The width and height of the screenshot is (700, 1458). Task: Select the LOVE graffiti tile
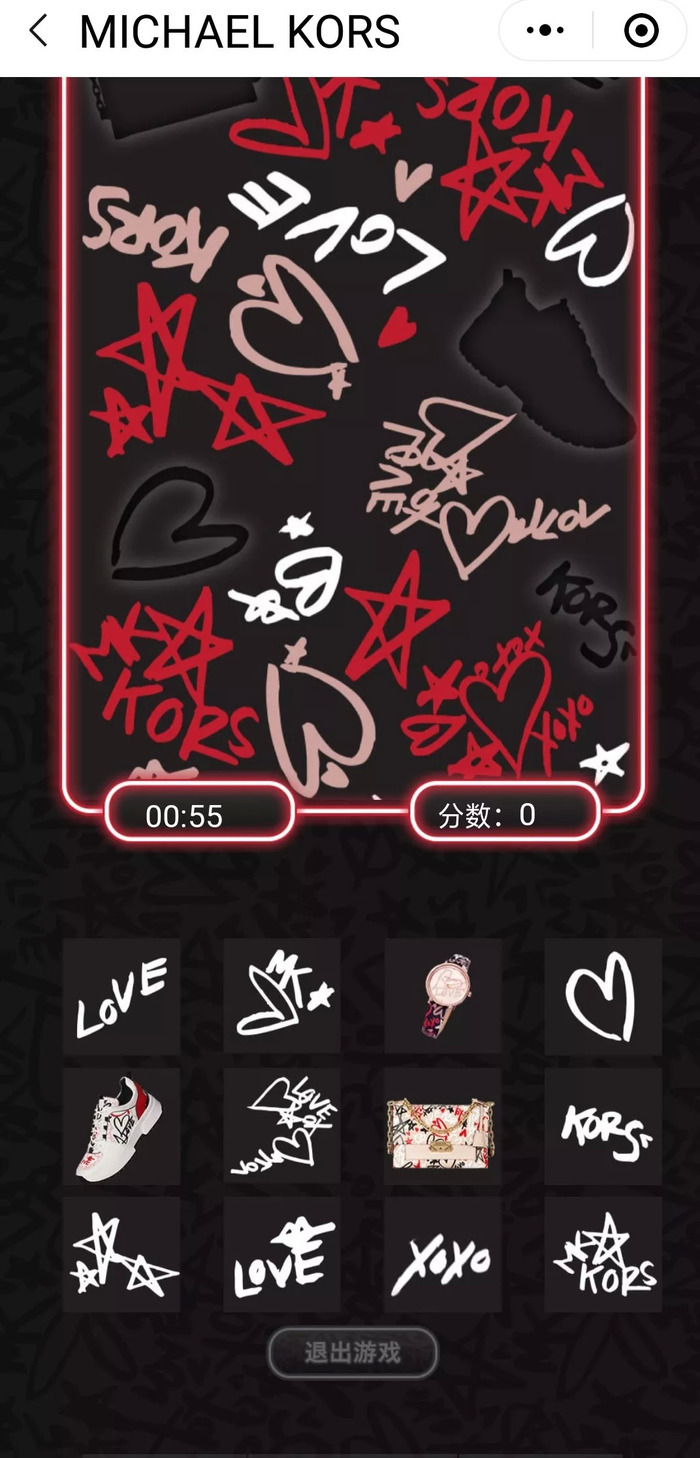121,996
